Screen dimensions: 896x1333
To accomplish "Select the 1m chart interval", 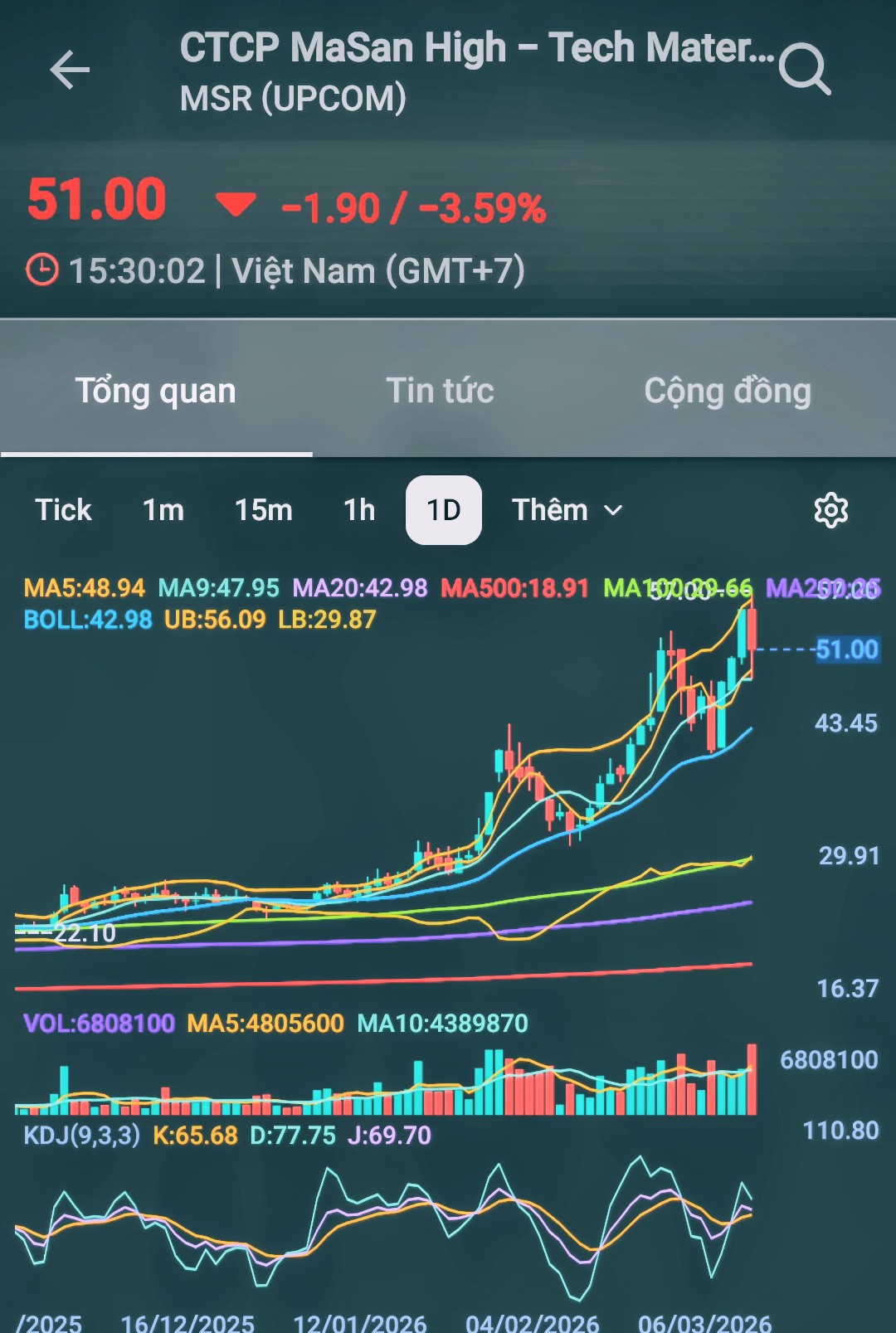I will (163, 510).
